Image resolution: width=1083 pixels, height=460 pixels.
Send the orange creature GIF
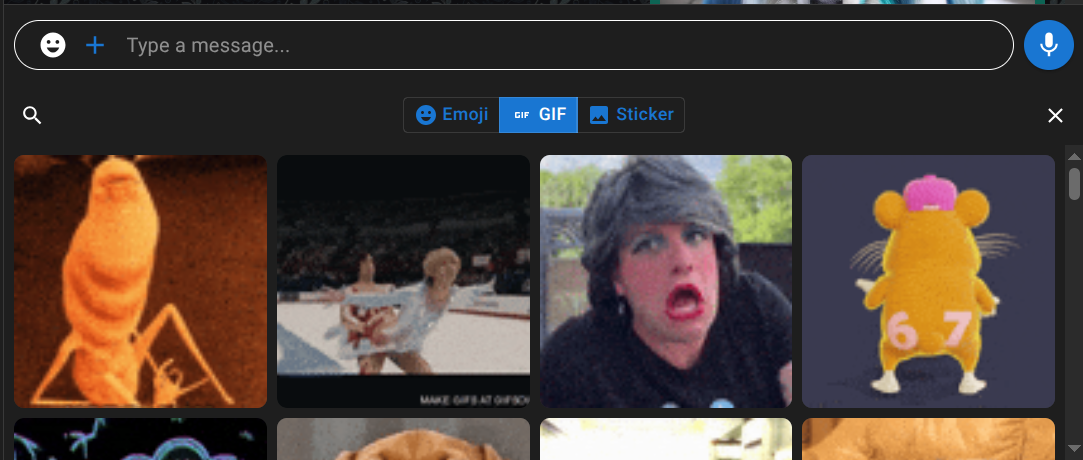140,281
